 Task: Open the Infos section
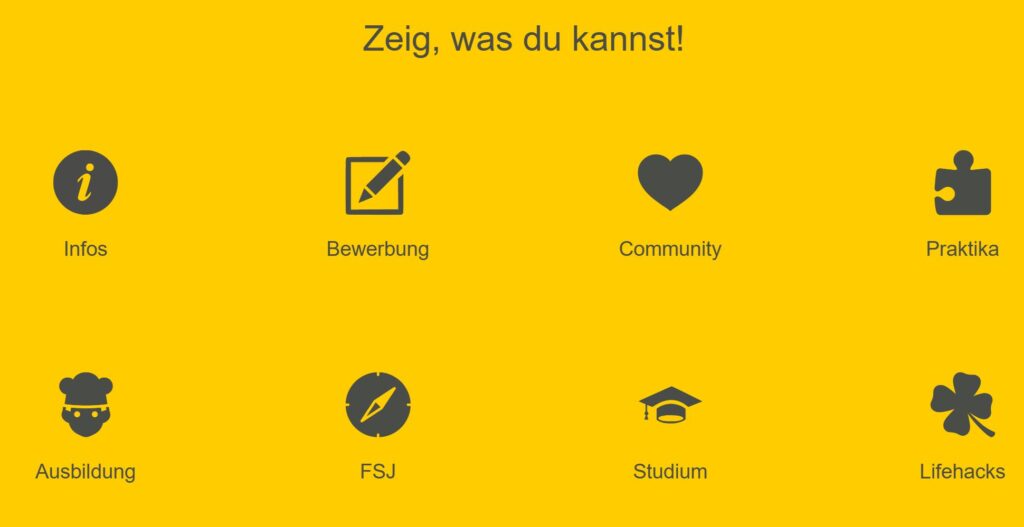[x=85, y=183]
